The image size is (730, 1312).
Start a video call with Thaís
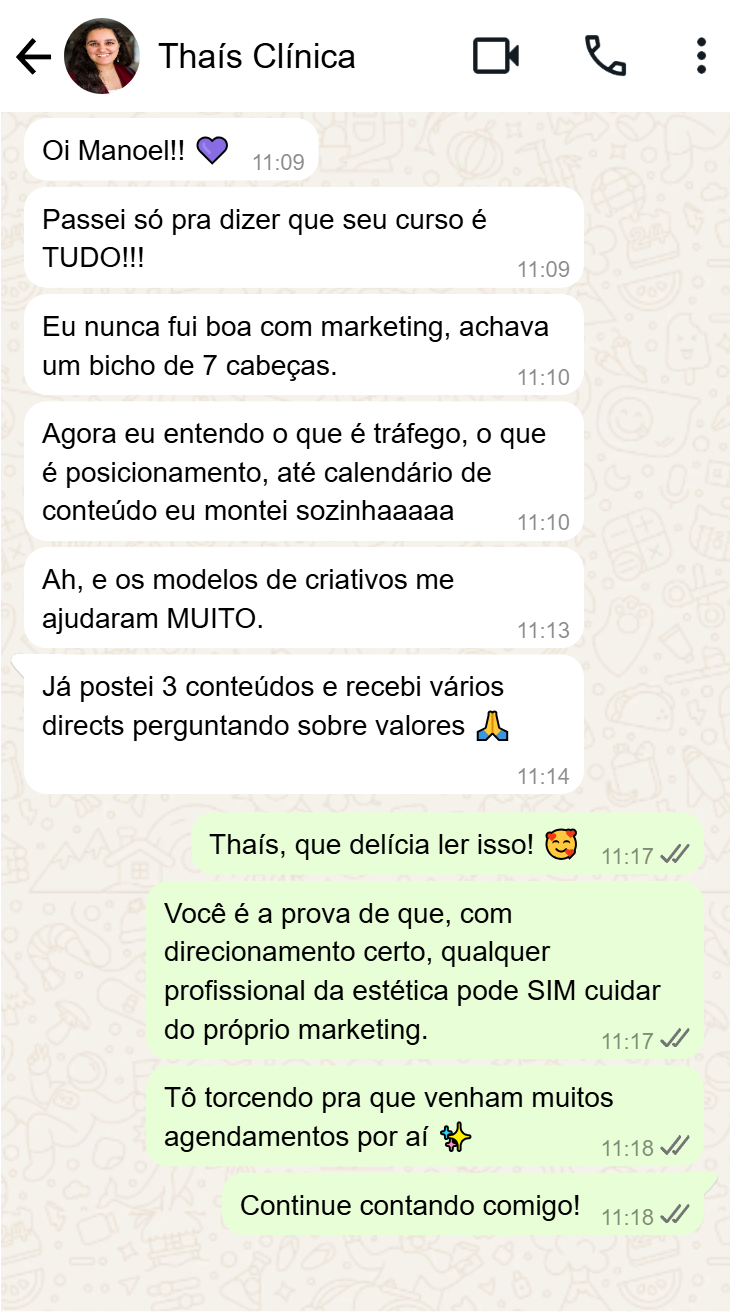coord(496,57)
